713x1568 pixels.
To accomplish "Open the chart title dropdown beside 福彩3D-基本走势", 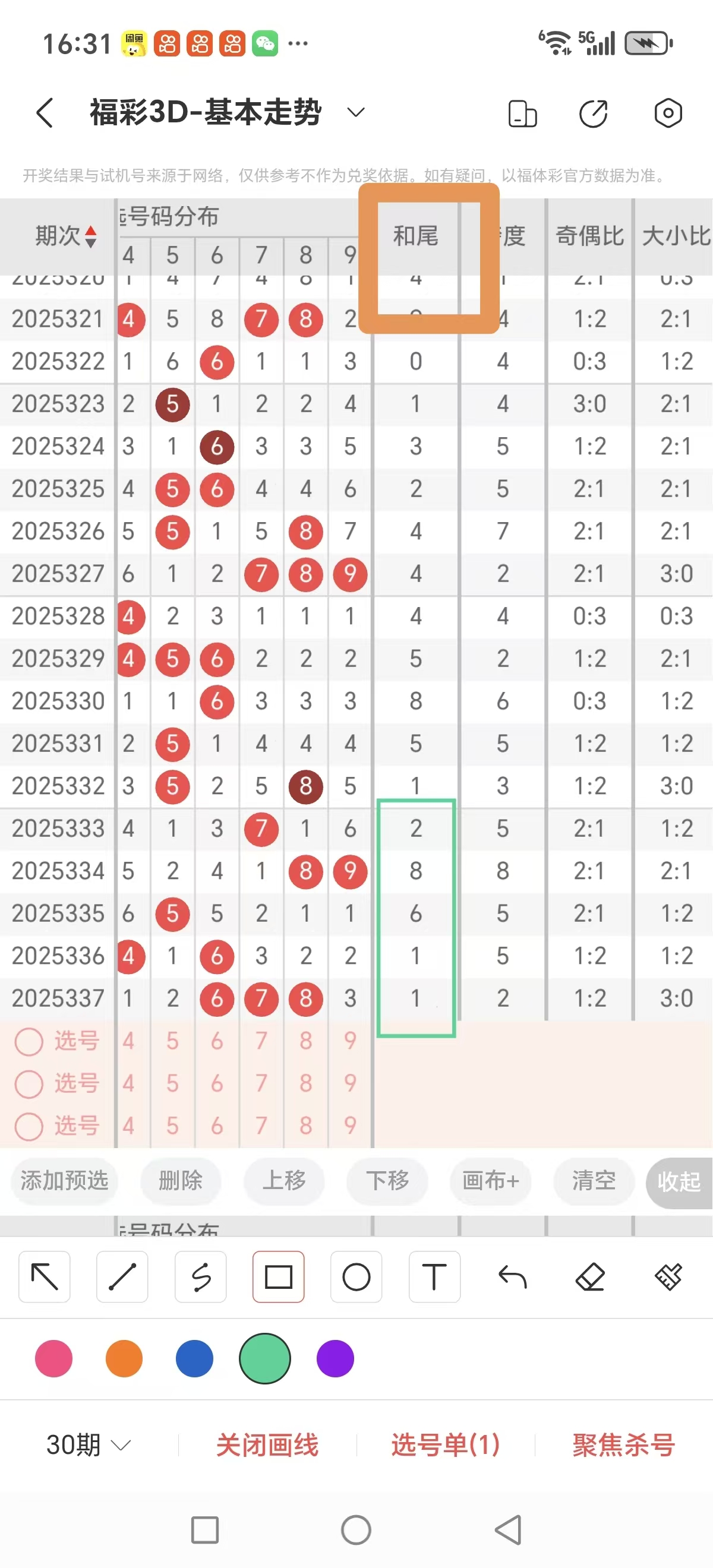I will [356, 113].
